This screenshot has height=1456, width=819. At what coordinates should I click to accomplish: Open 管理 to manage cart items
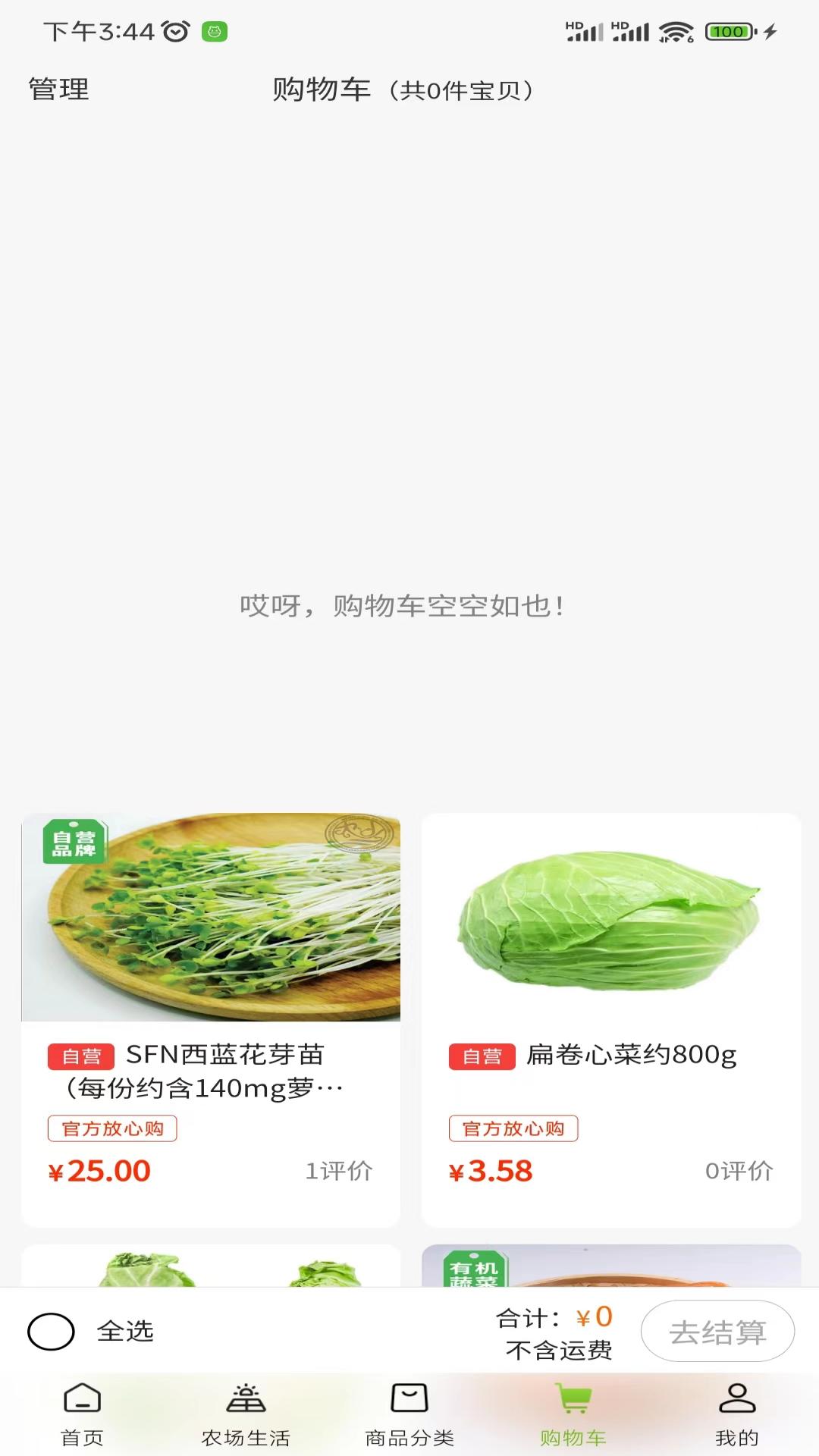(57, 89)
